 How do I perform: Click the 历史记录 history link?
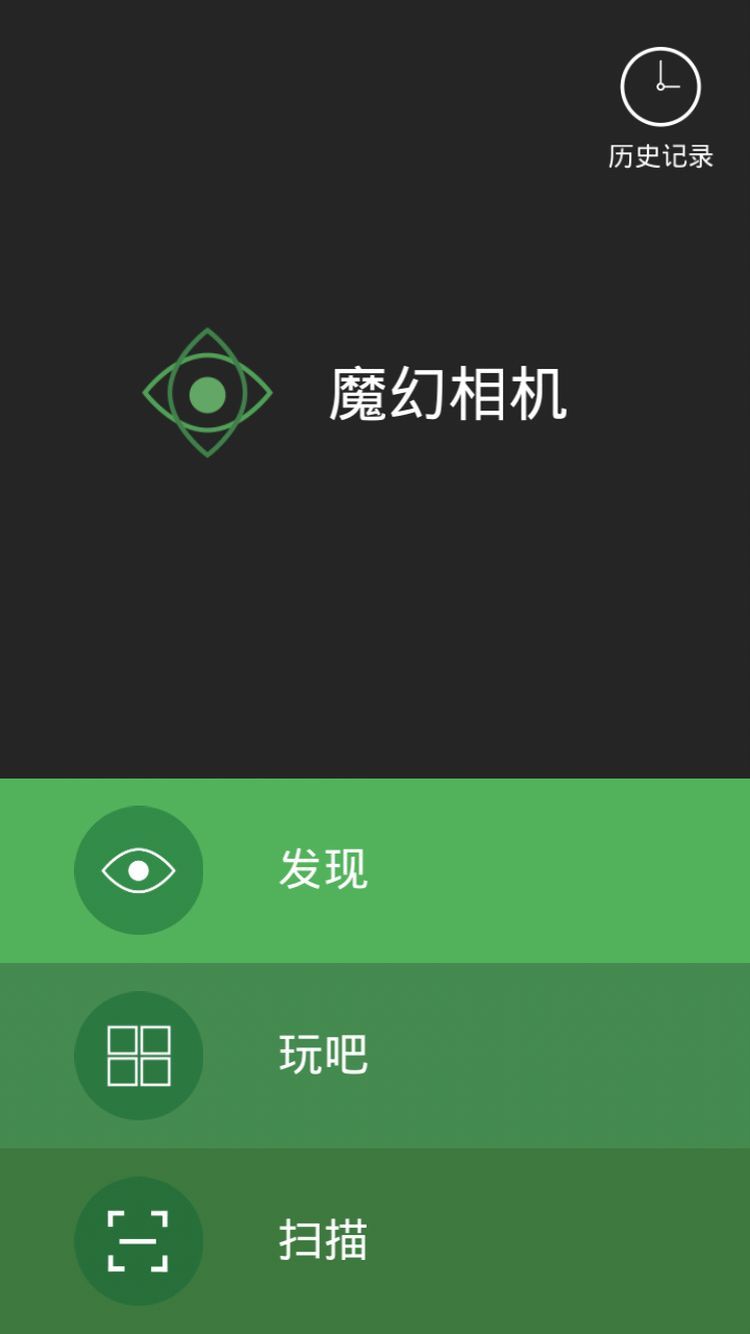pyautogui.click(x=662, y=155)
